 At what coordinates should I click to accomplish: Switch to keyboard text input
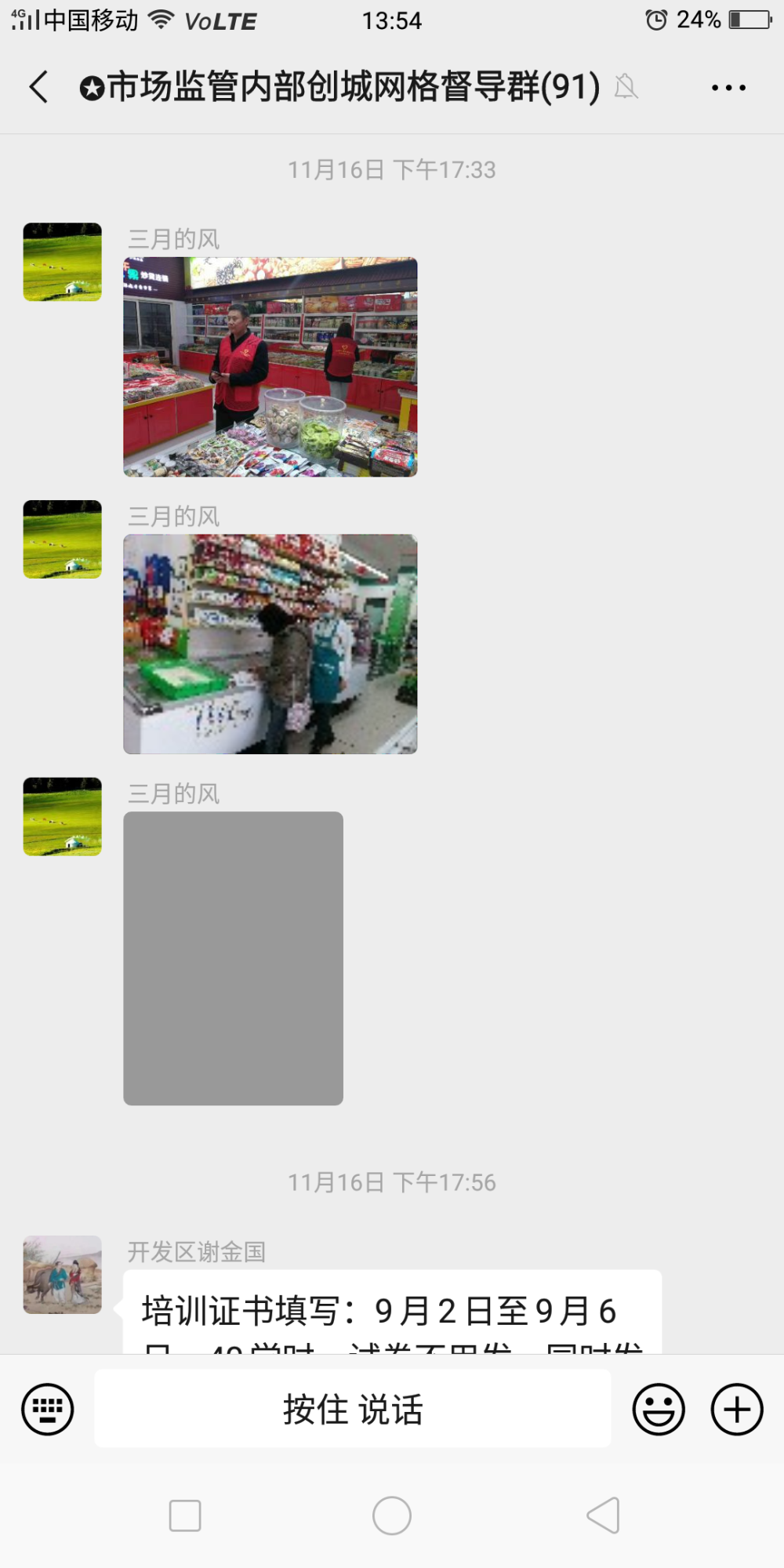(48, 1410)
